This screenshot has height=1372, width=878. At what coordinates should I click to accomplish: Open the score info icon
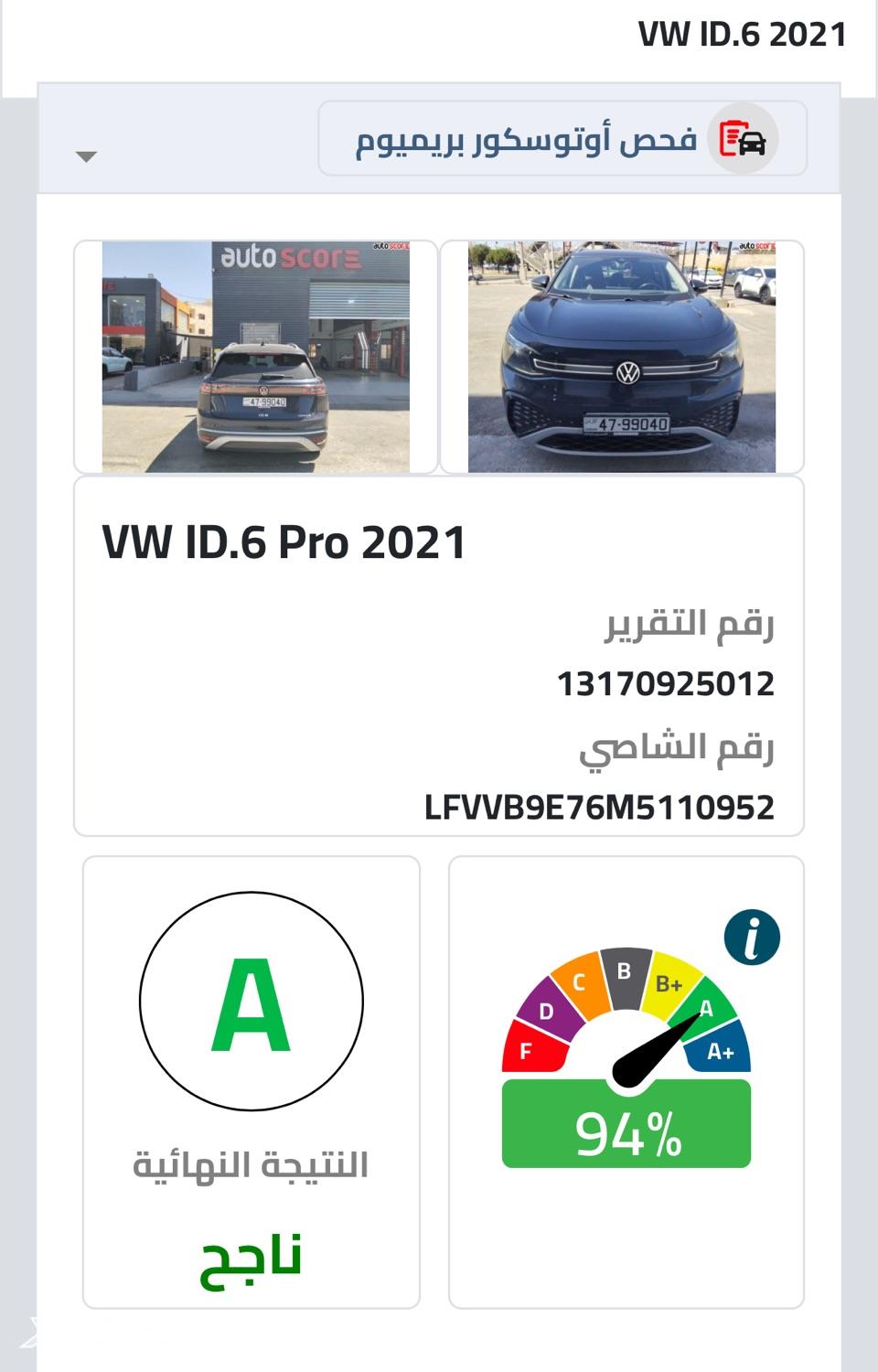click(752, 937)
